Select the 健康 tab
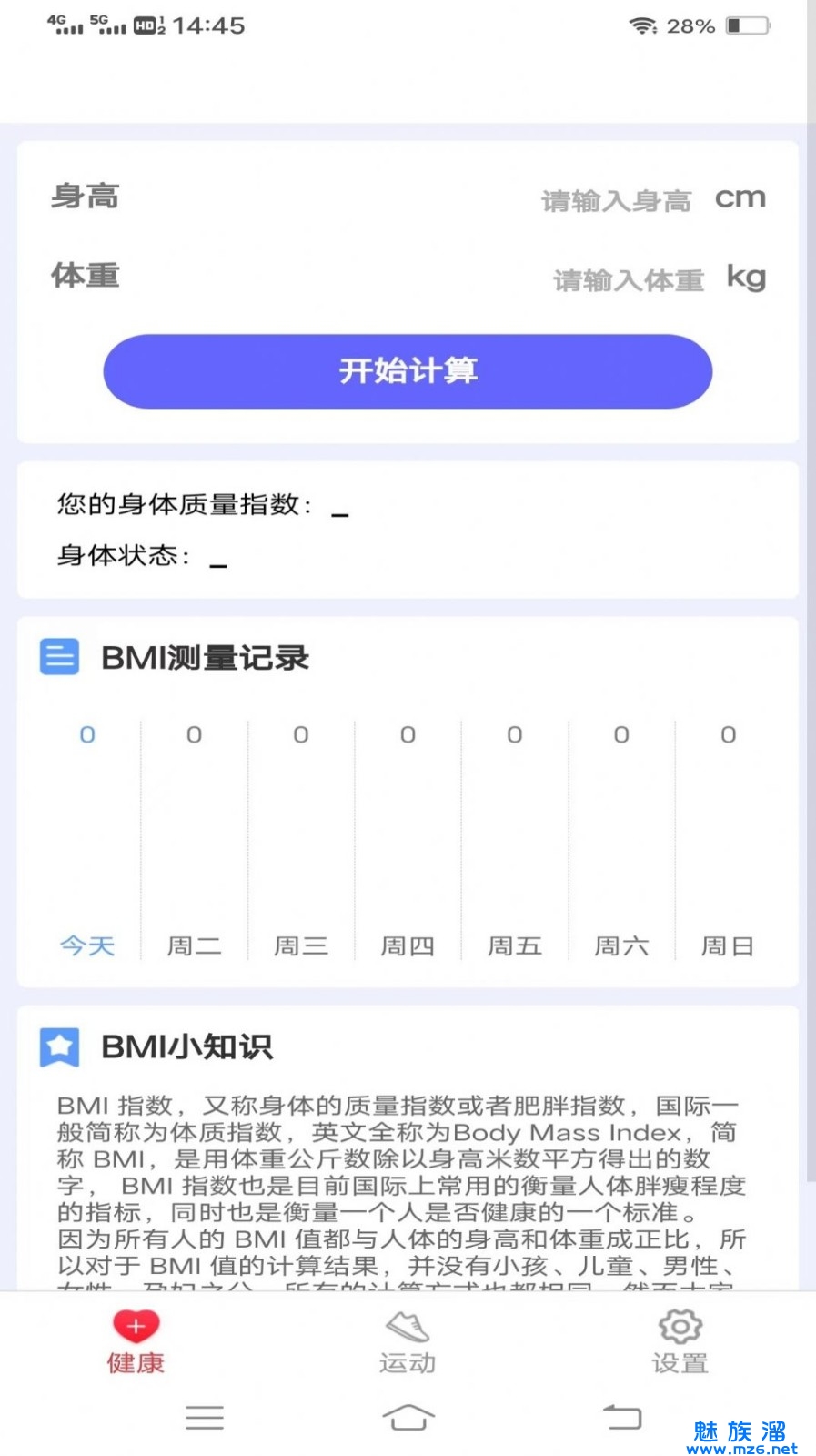 (136, 1341)
